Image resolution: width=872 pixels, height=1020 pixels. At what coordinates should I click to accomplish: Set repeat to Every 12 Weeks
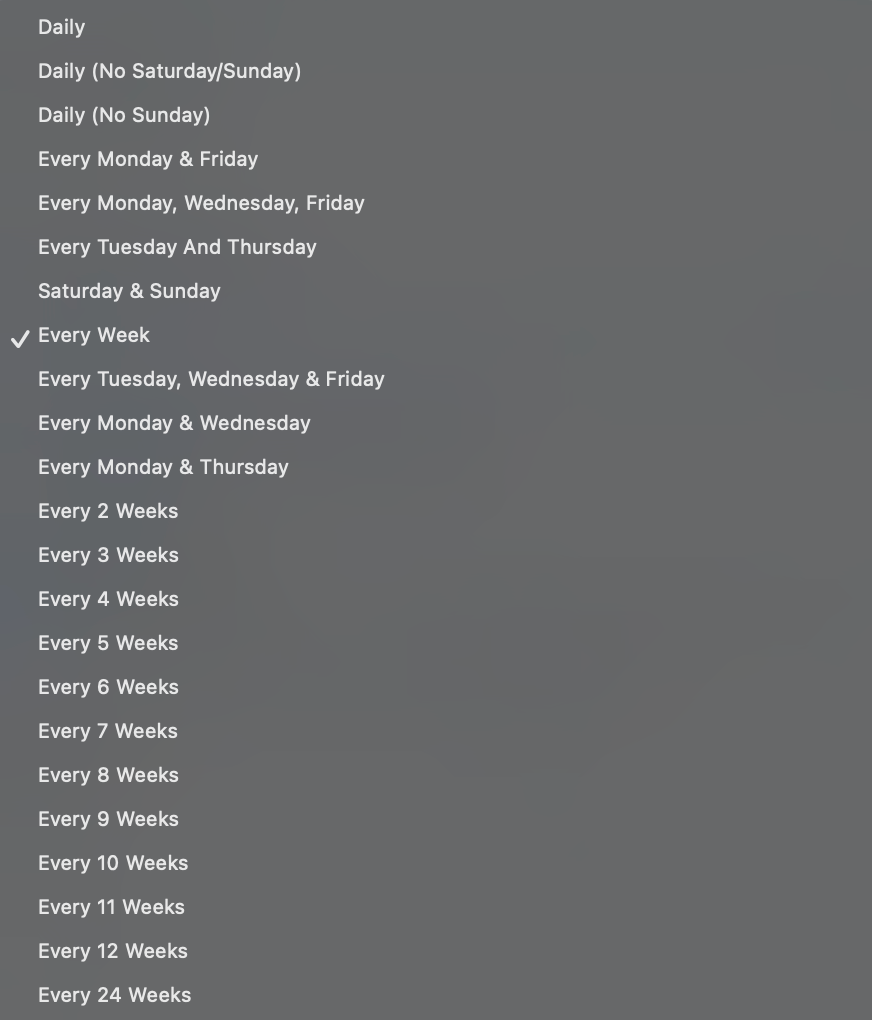point(113,951)
